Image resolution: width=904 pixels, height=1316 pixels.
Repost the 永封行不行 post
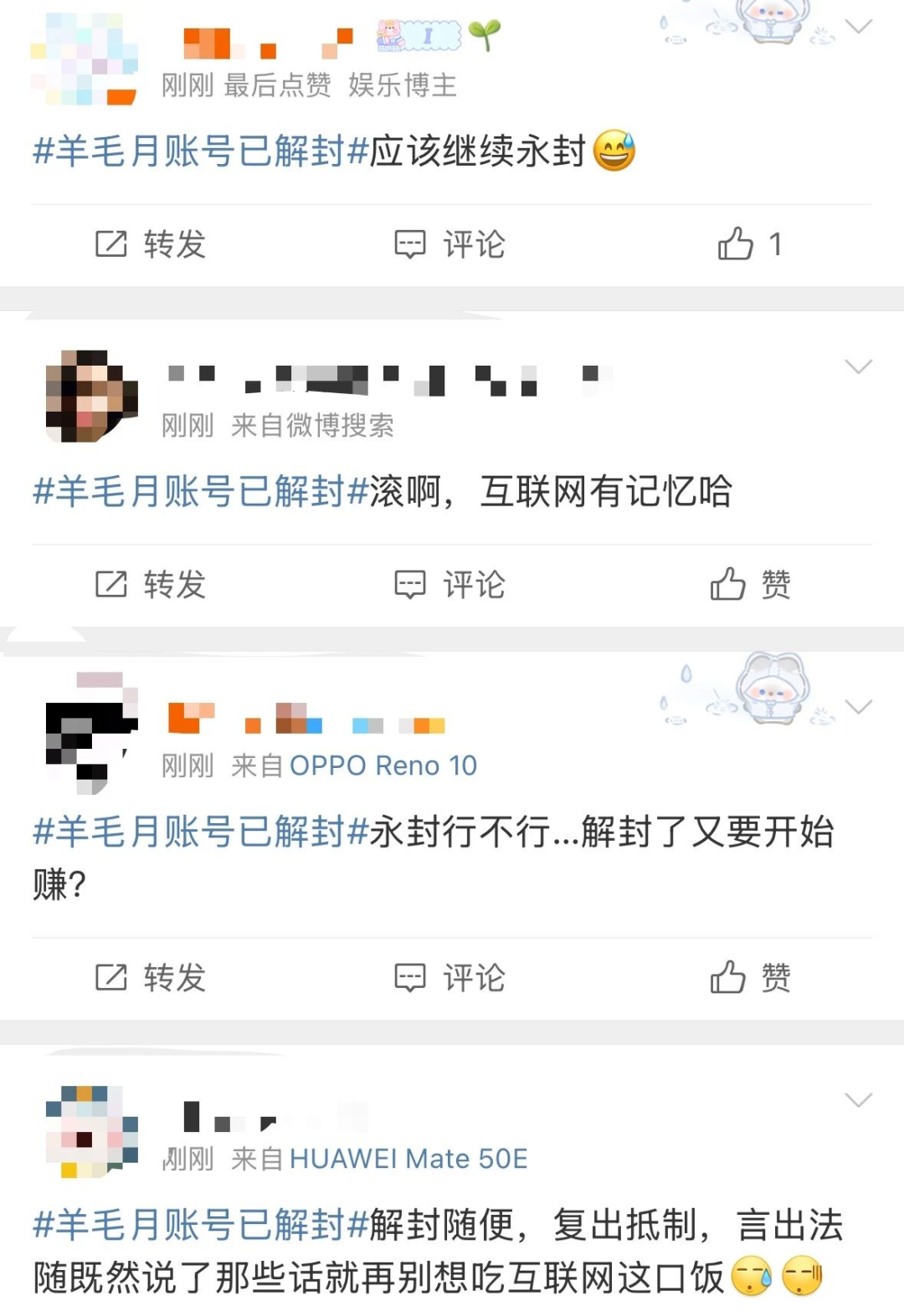pyautogui.click(x=151, y=977)
